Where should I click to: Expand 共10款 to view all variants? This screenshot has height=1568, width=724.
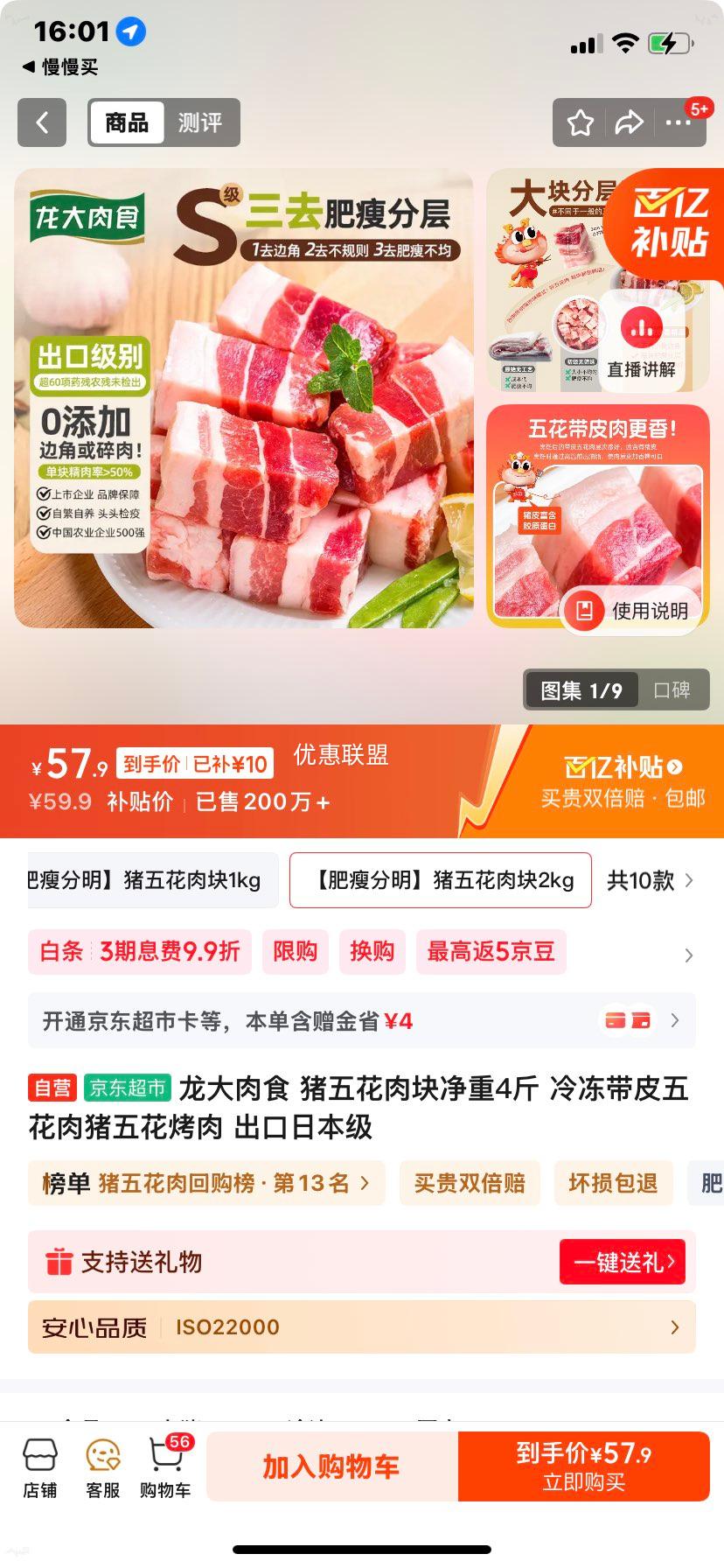click(x=652, y=880)
